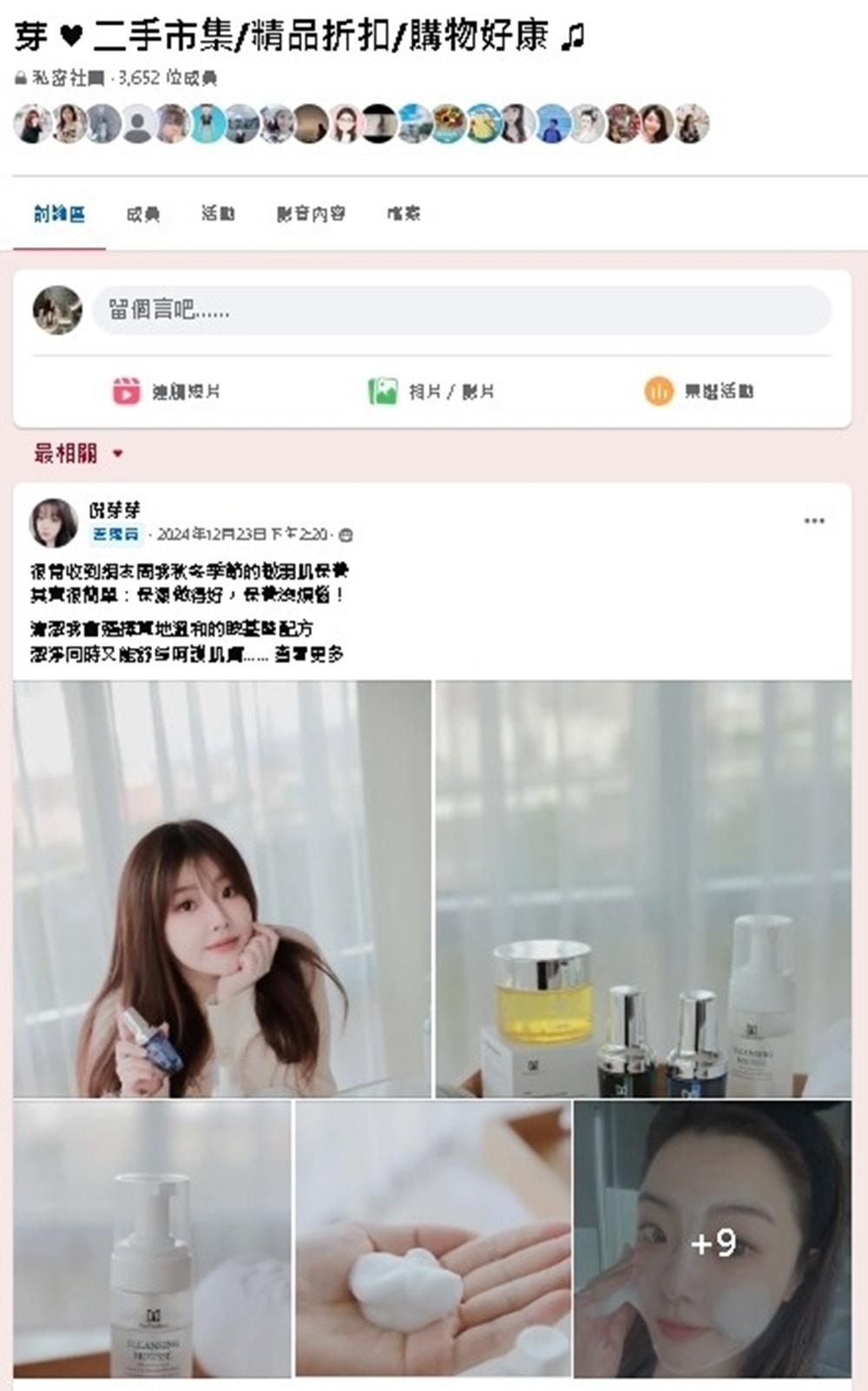
Task: Create a 連續短片 reel
Action: pyautogui.click(x=167, y=392)
